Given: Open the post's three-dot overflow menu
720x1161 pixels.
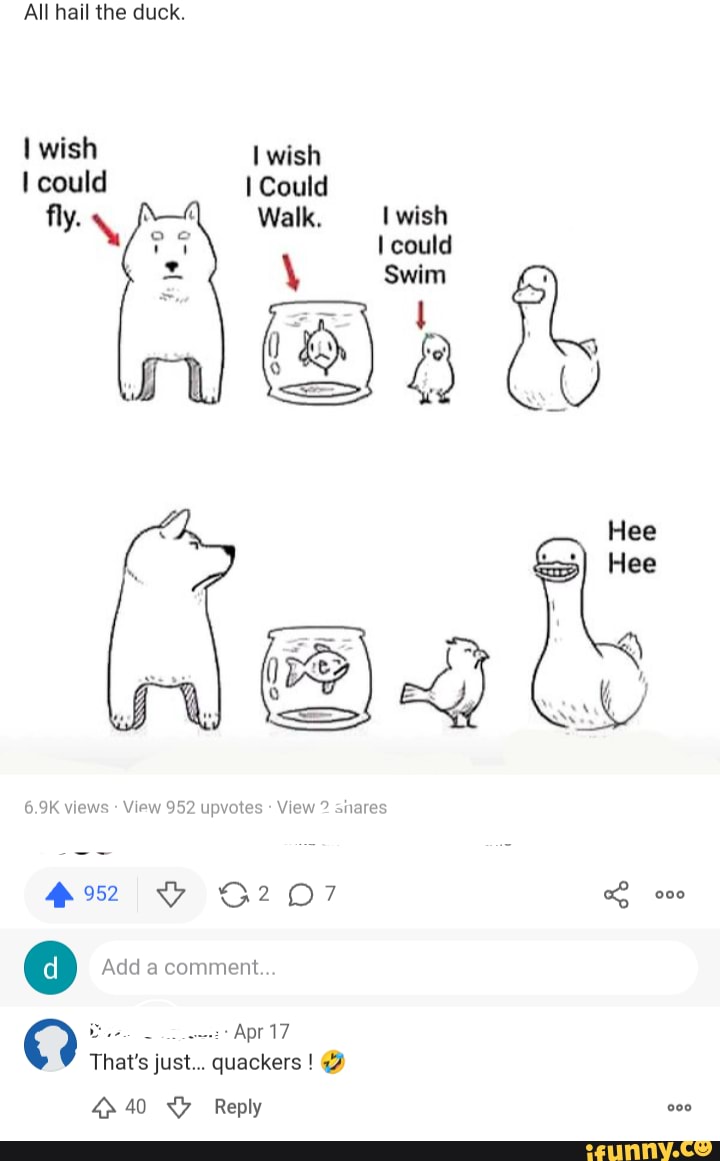Looking at the screenshot, I should (668, 894).
